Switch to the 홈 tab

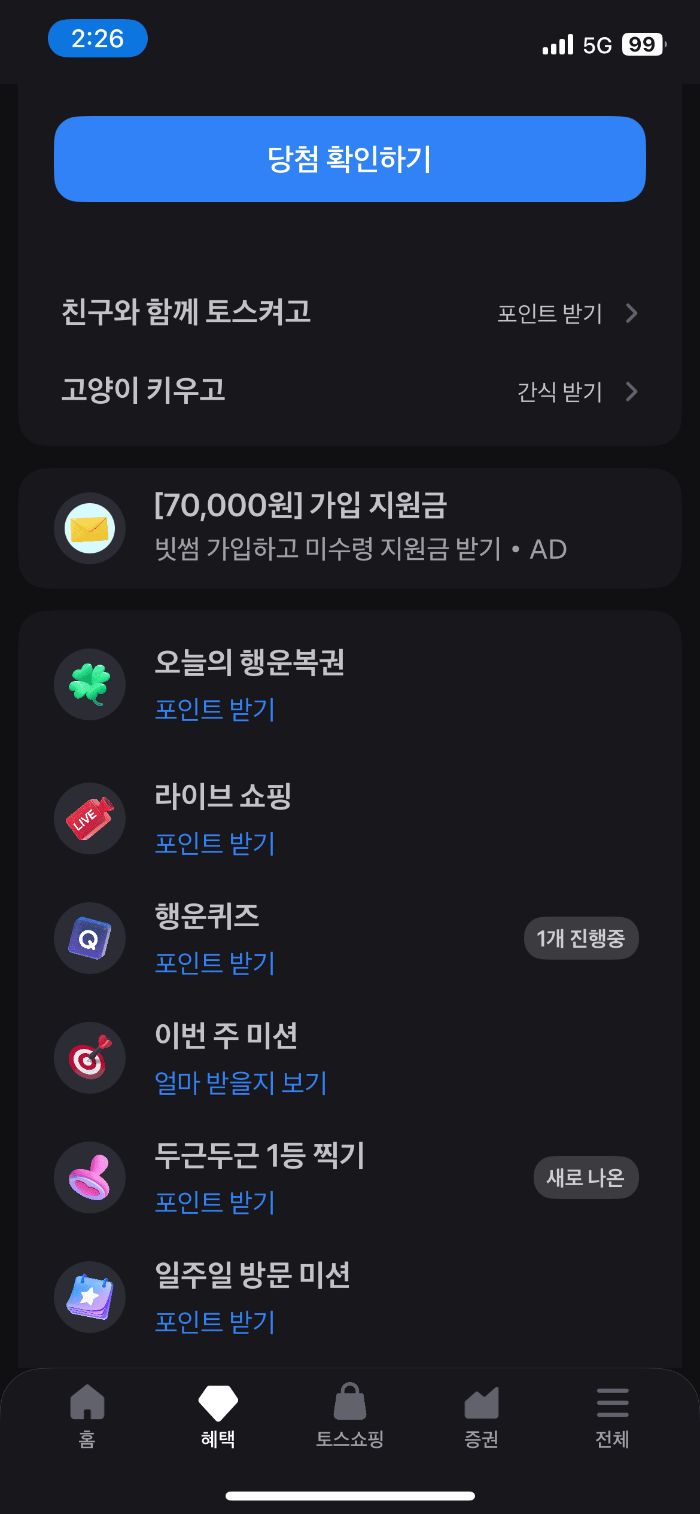[87, 1416]
